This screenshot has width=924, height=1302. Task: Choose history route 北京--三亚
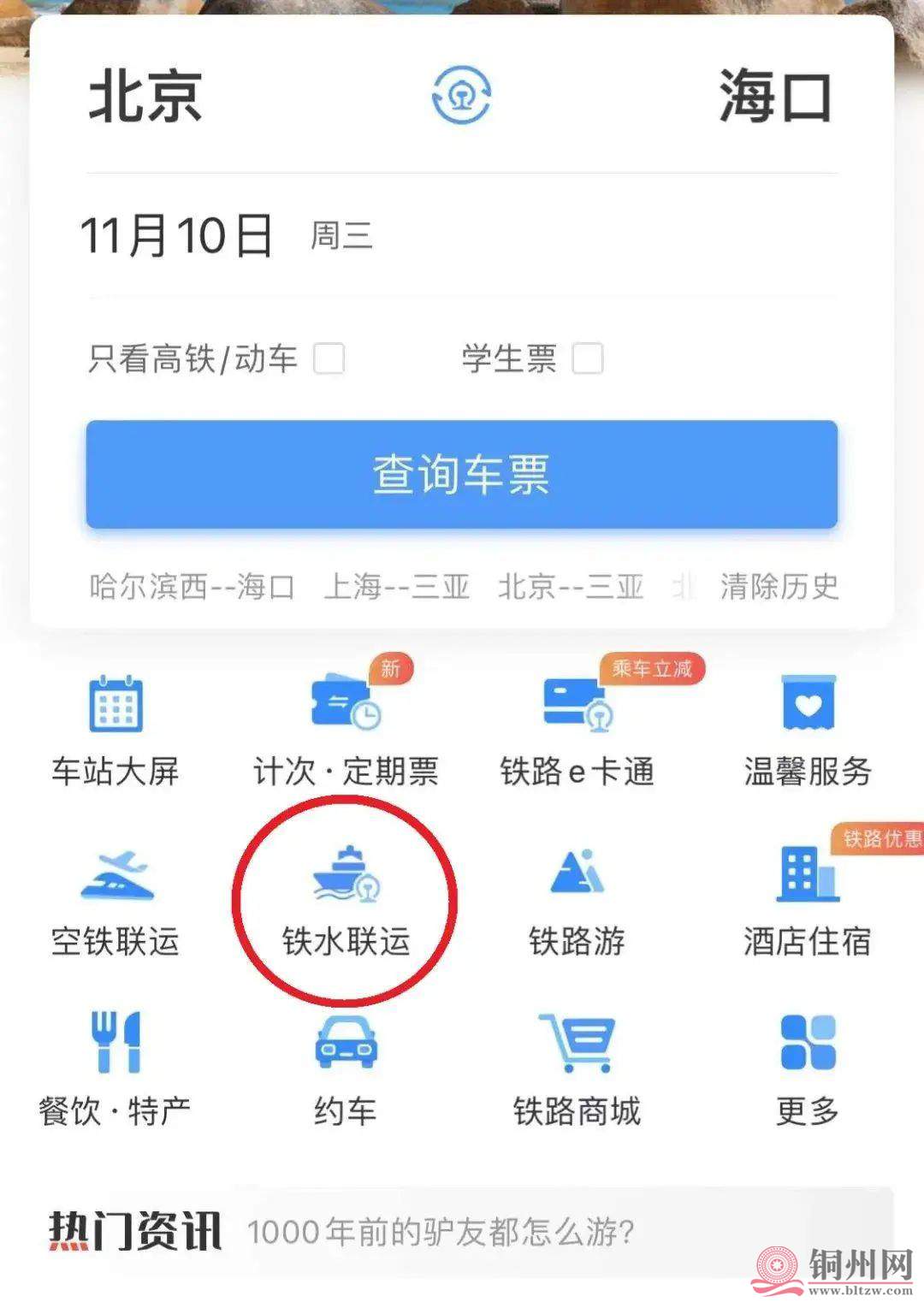[571, 587]
